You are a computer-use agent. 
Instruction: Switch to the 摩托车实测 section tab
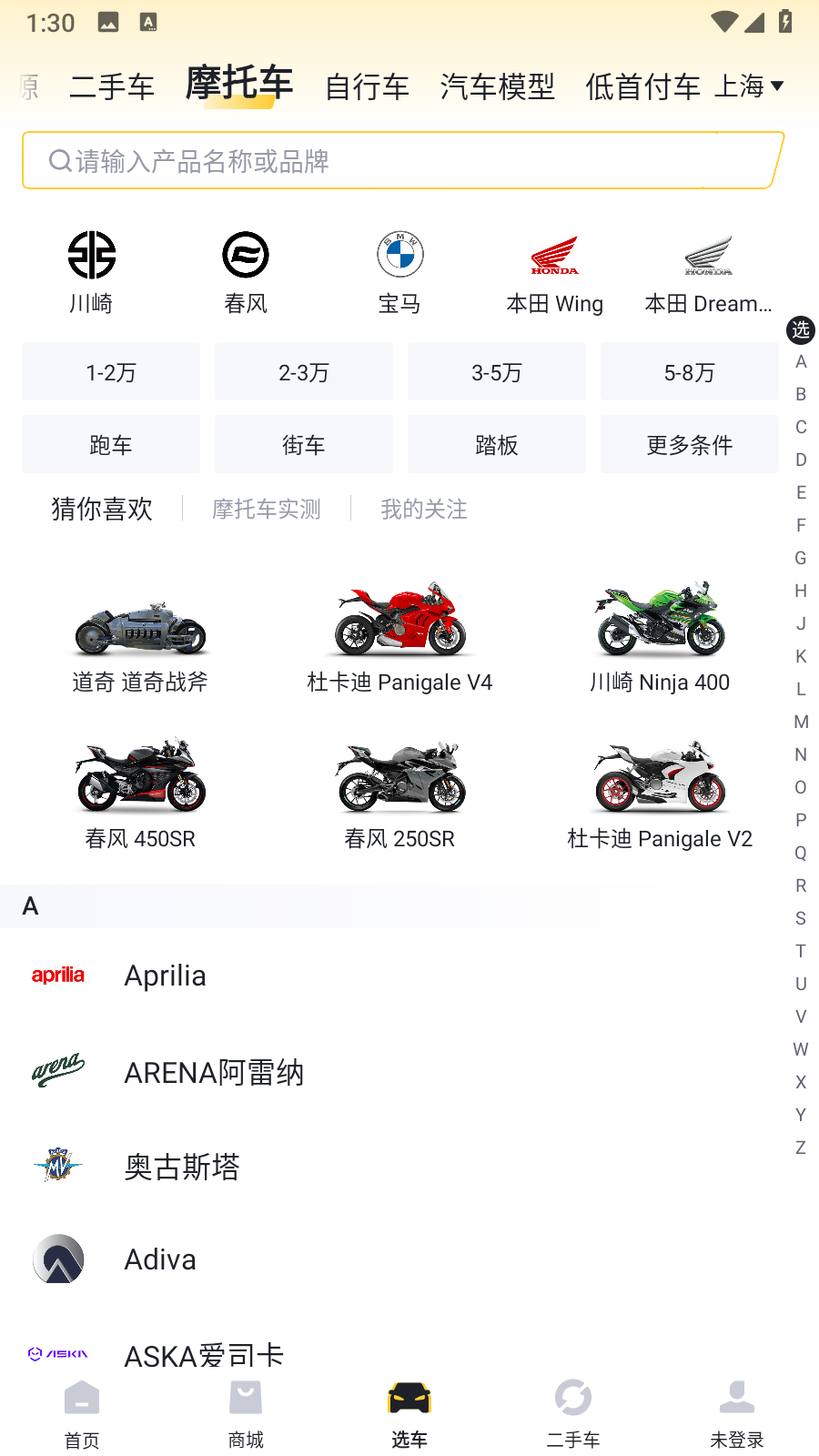pyautogui.click(x=267, y=510)
